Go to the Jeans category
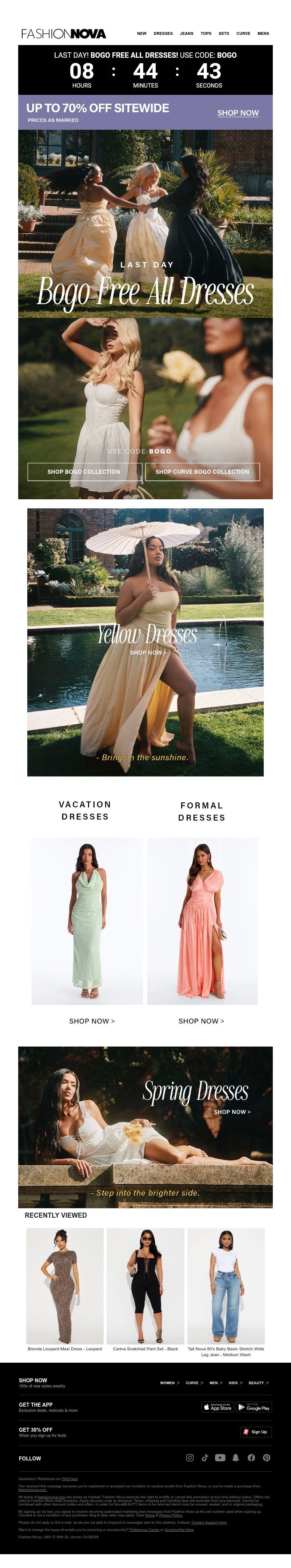The width and height of the screenshot is (291, 1568). (x=186, y=33)
